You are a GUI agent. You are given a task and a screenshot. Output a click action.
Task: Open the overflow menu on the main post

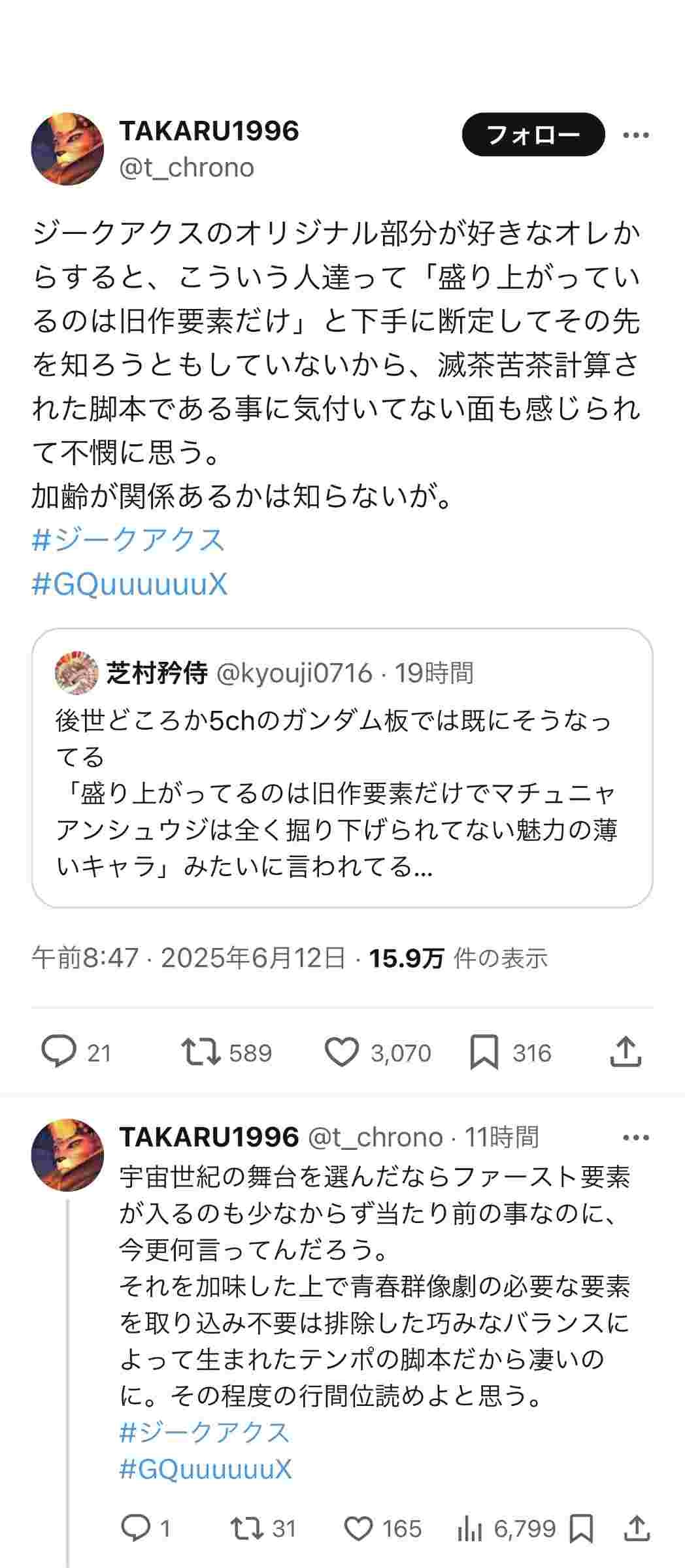coord(635,135)
